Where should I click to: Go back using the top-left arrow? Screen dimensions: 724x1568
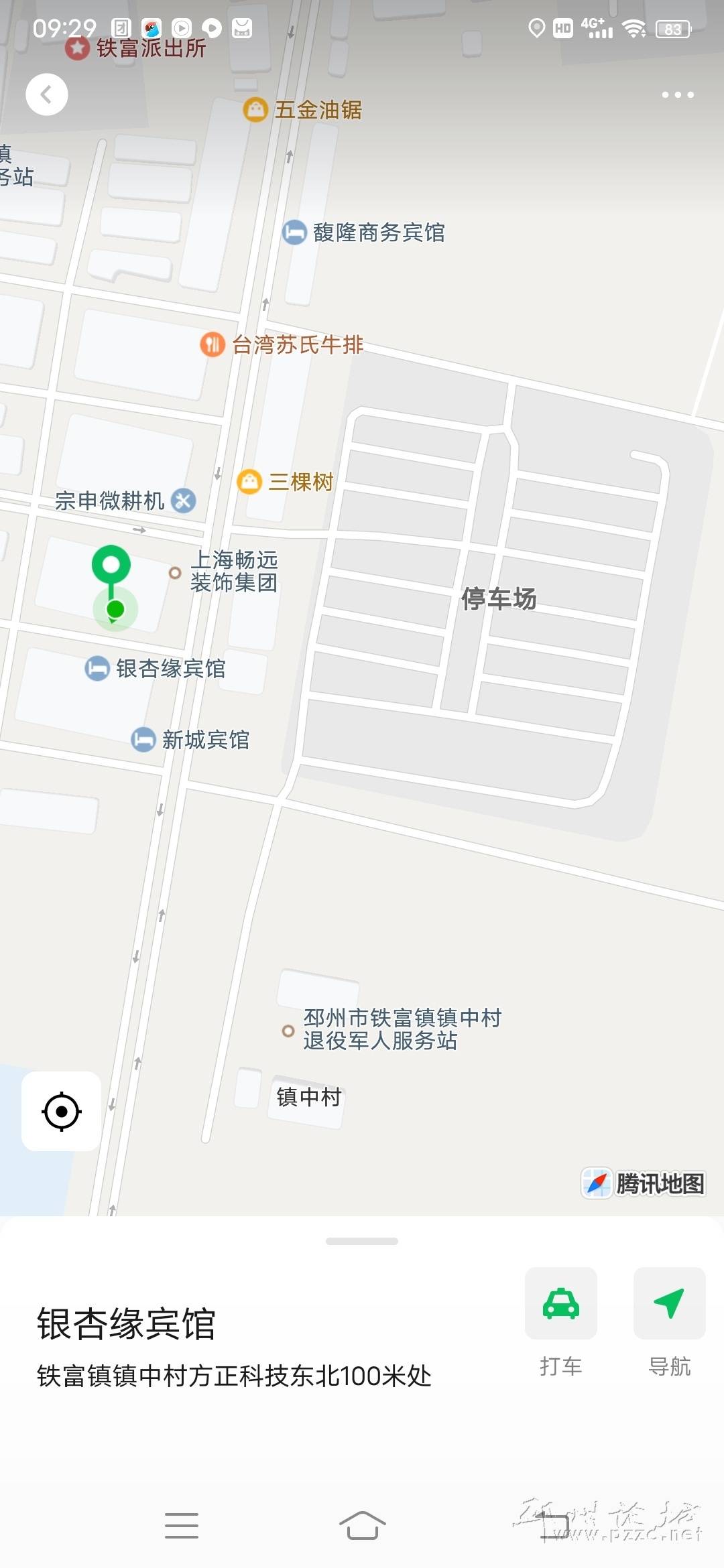tap(46, 94)
